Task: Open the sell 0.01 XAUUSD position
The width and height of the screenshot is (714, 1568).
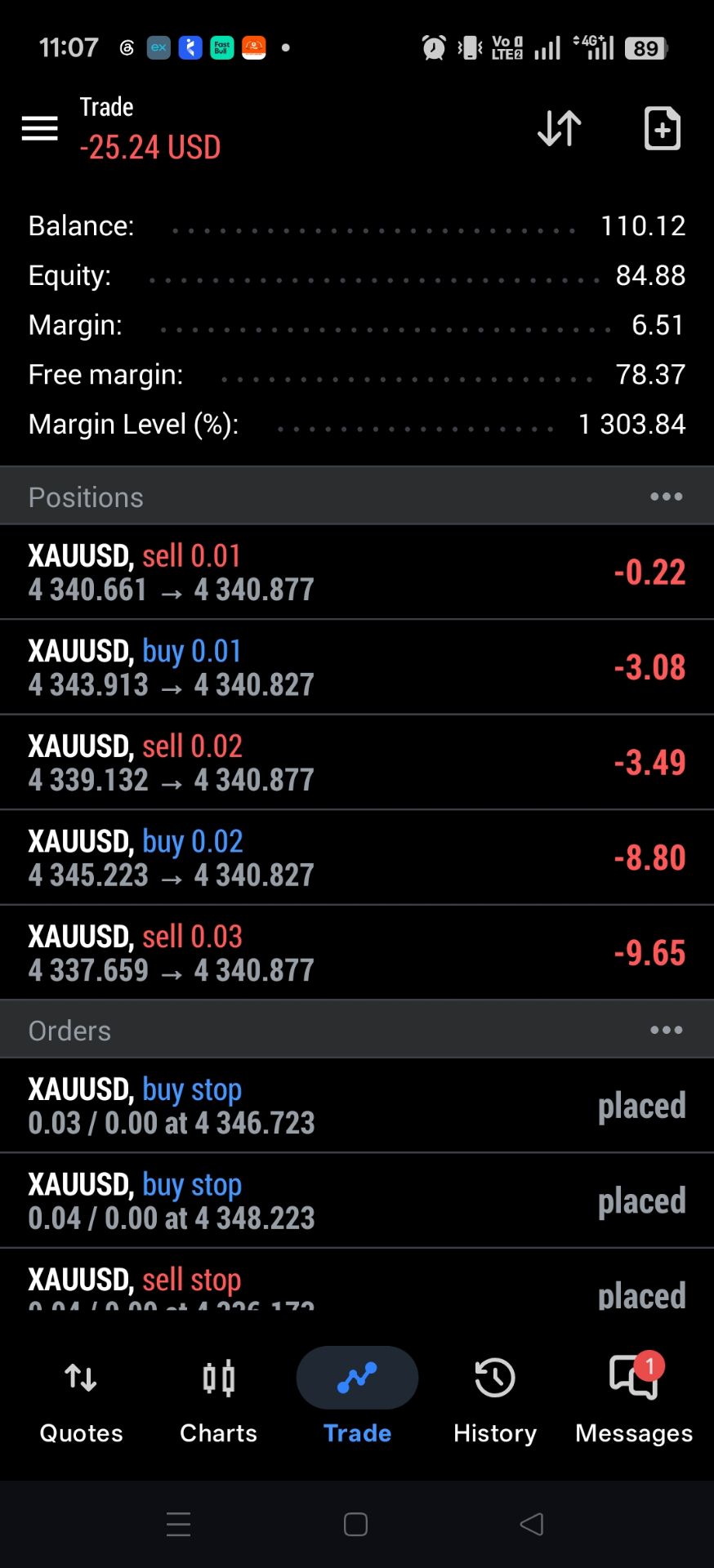Action: click(357, 572)
